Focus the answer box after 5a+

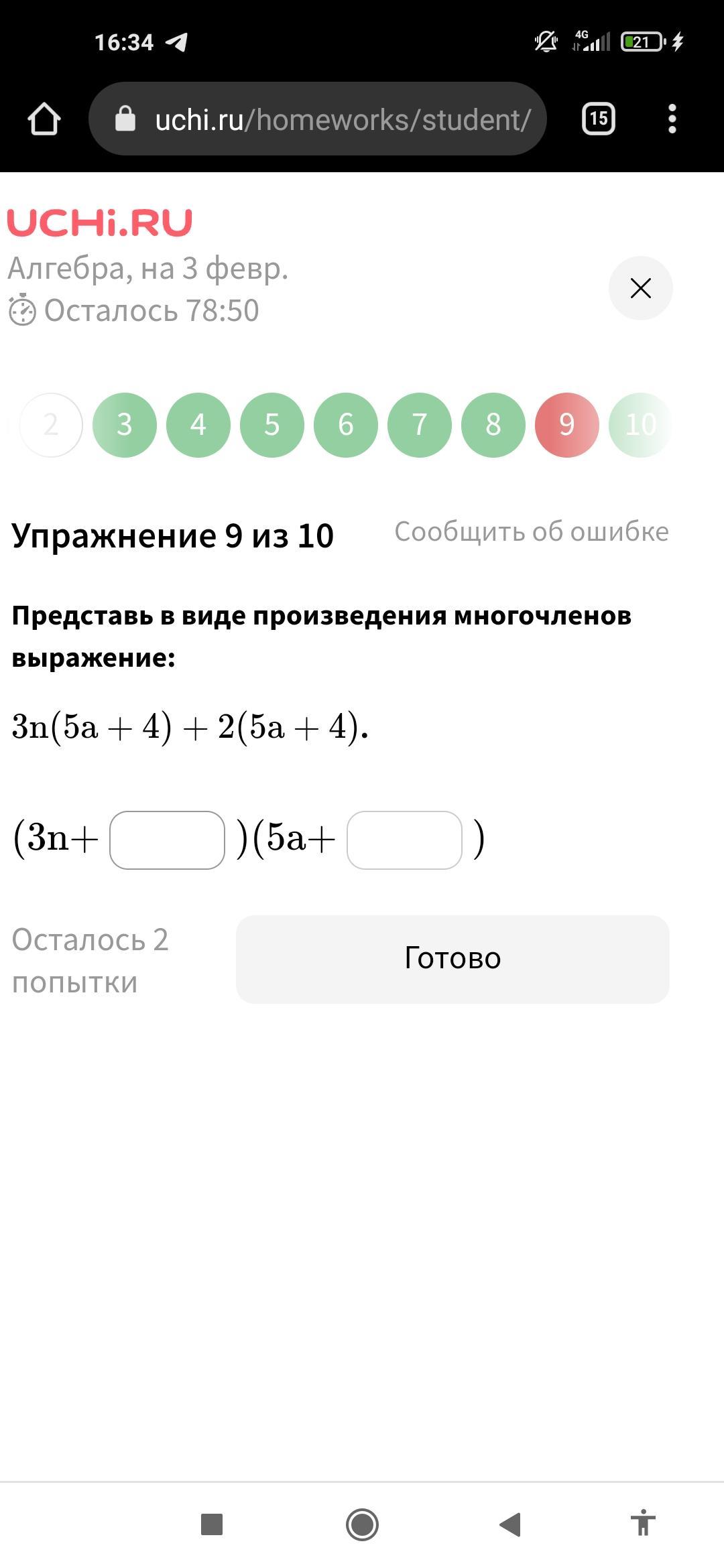404,840
